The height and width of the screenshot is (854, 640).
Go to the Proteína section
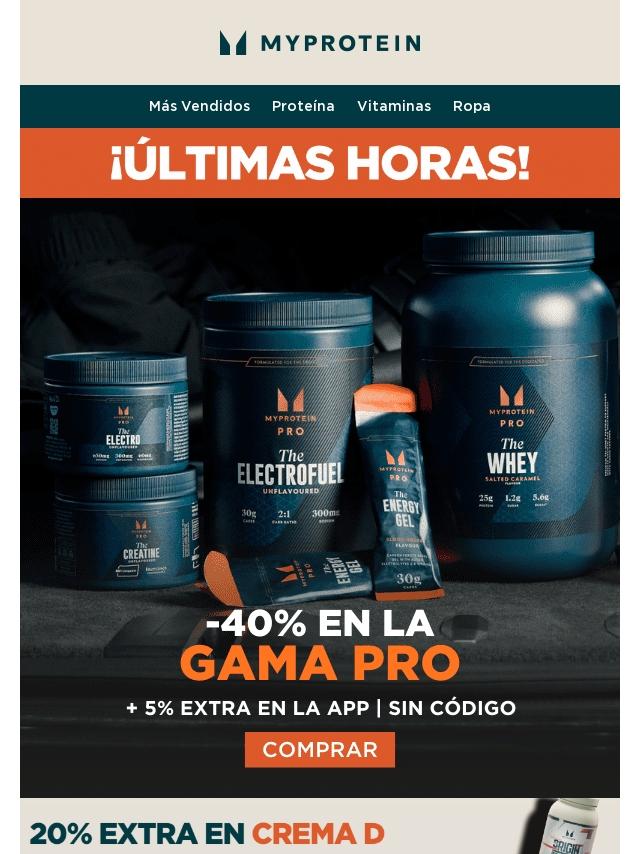(303, 106)
